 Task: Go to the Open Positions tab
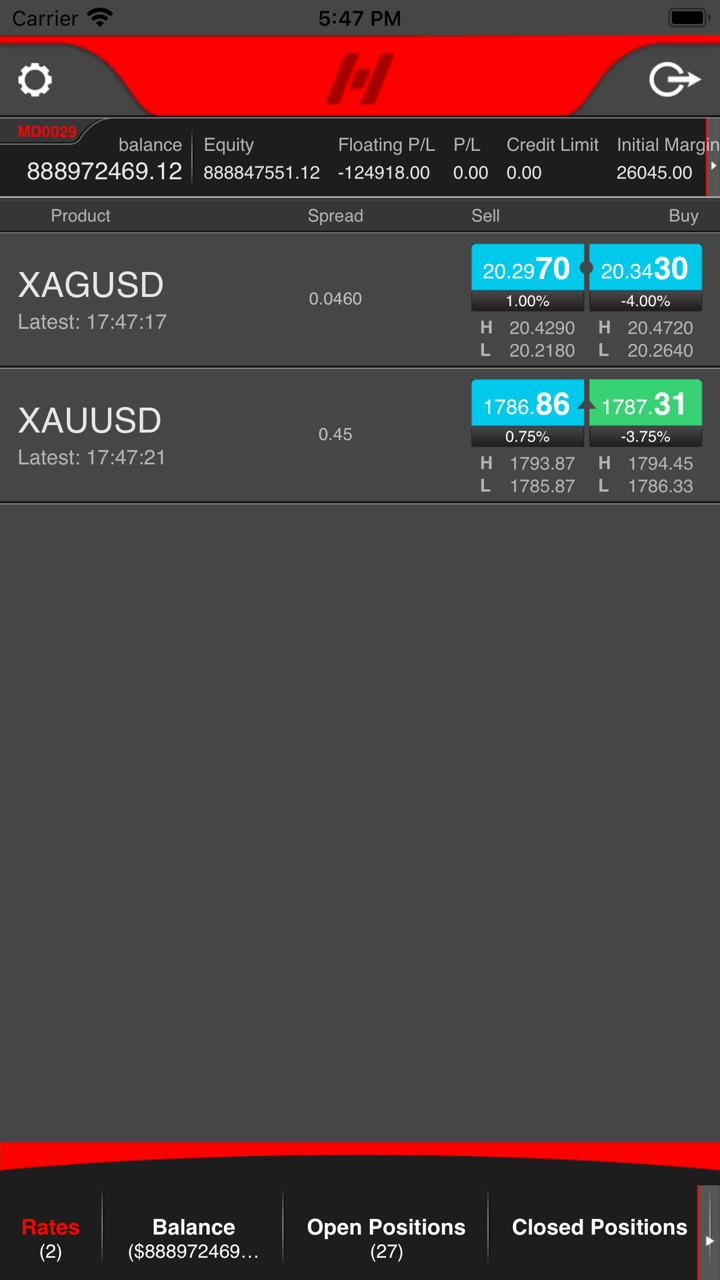pos(386,1237)
